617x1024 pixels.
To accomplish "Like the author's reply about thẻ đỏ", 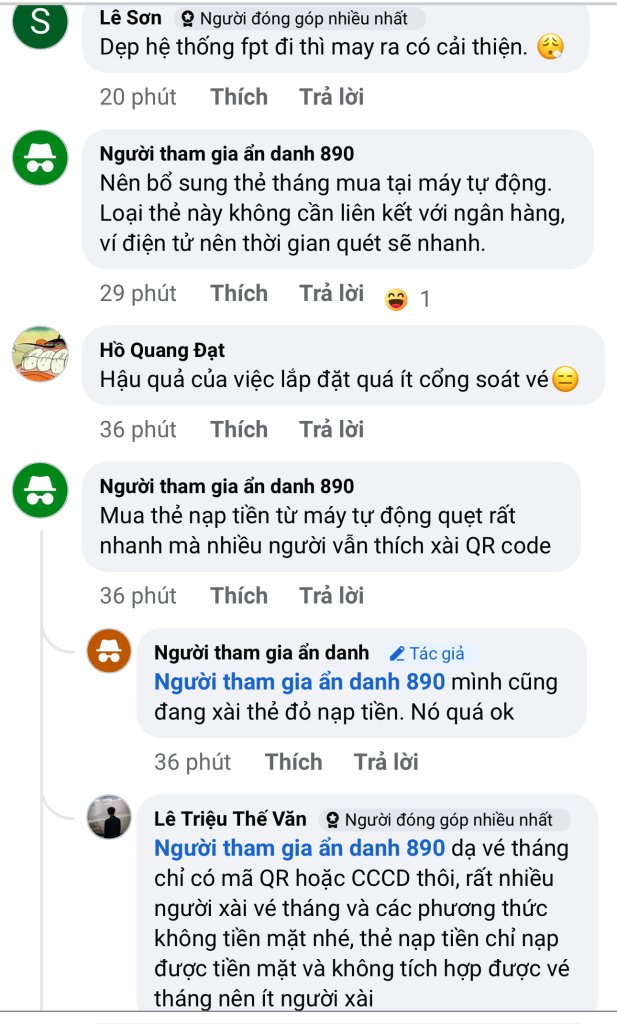I will tap(293, 762).
